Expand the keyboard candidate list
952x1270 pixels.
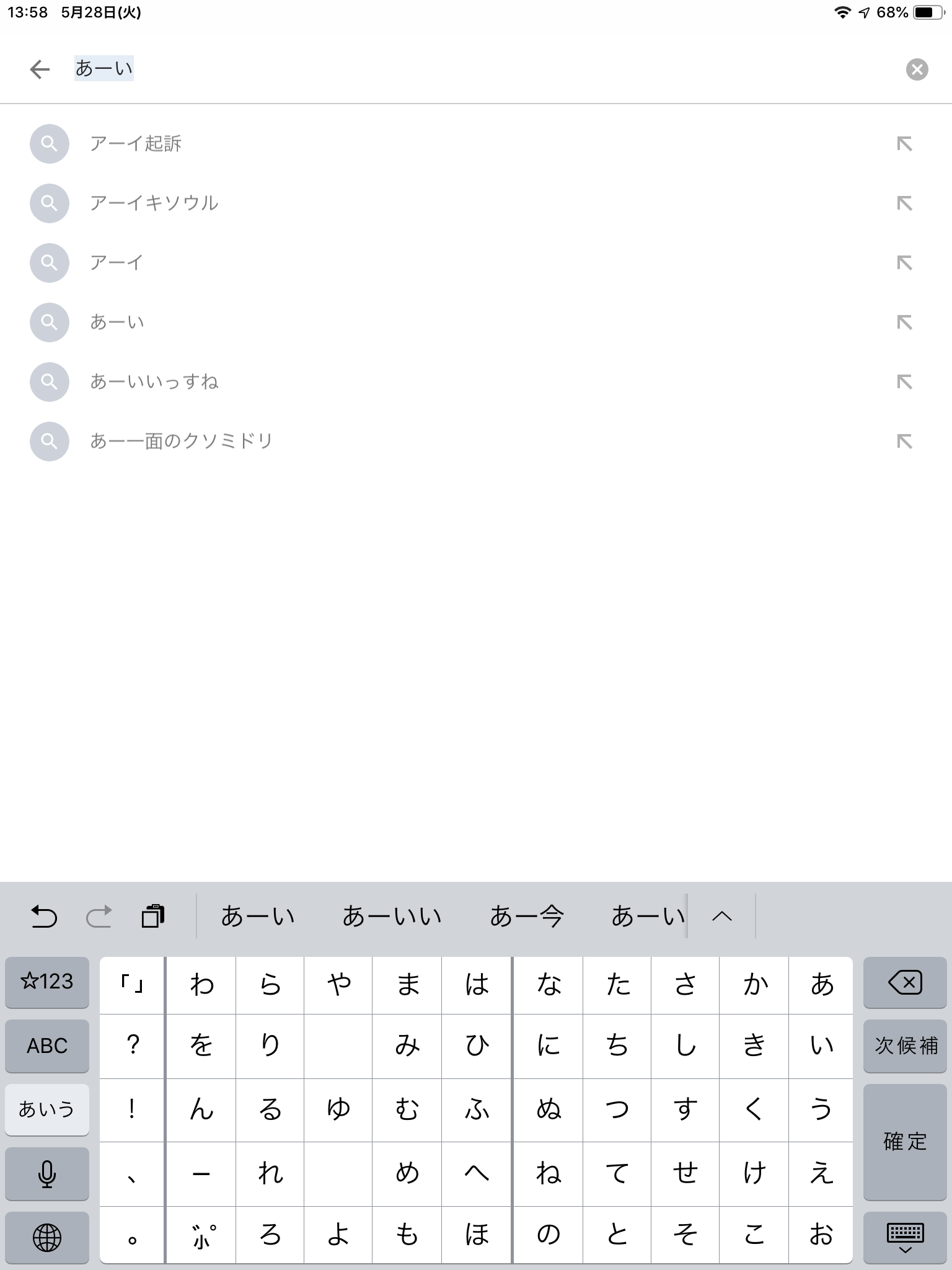tap(722, 916)
